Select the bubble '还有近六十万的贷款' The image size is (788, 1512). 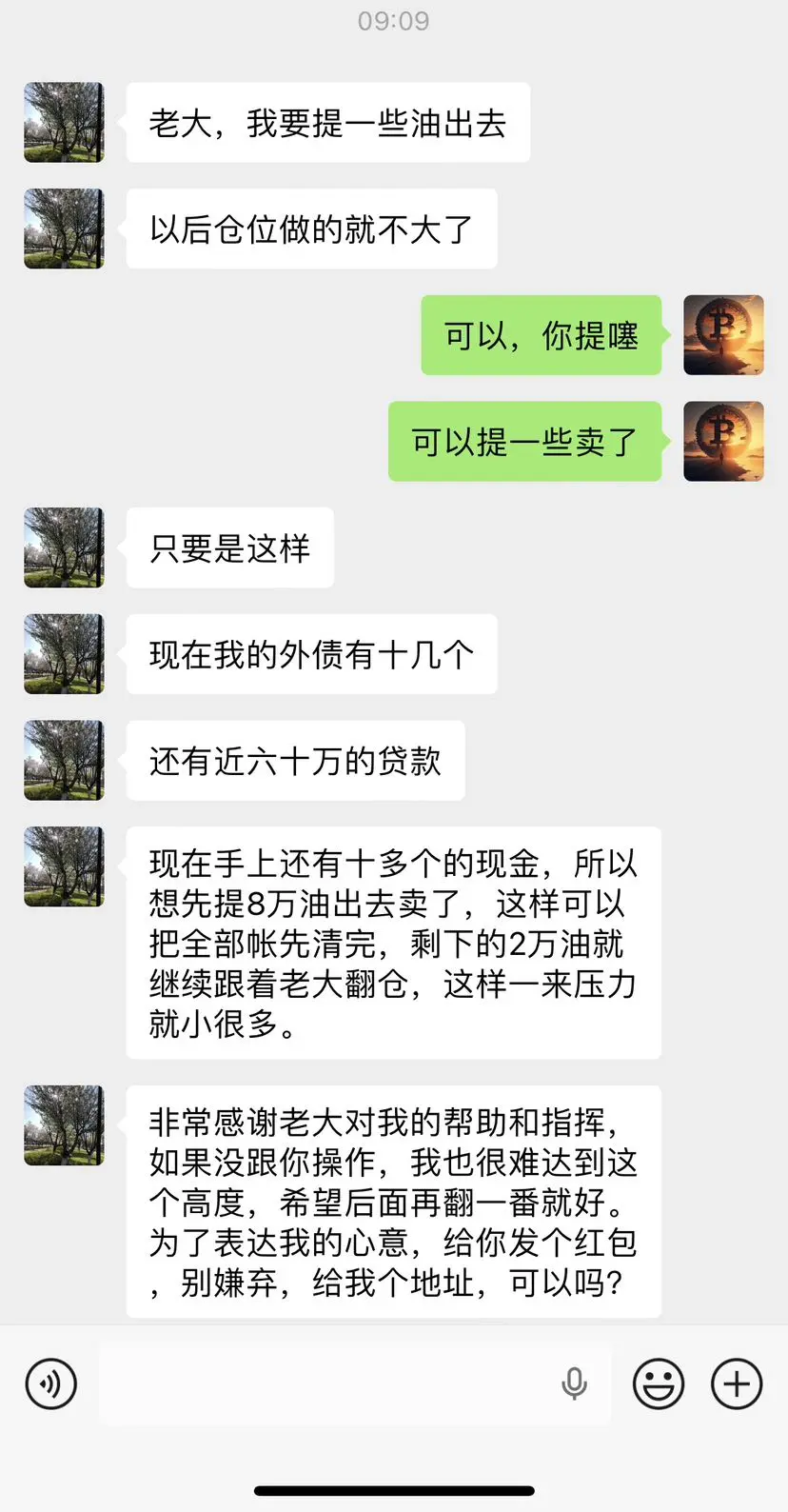(x=295, y=760)
